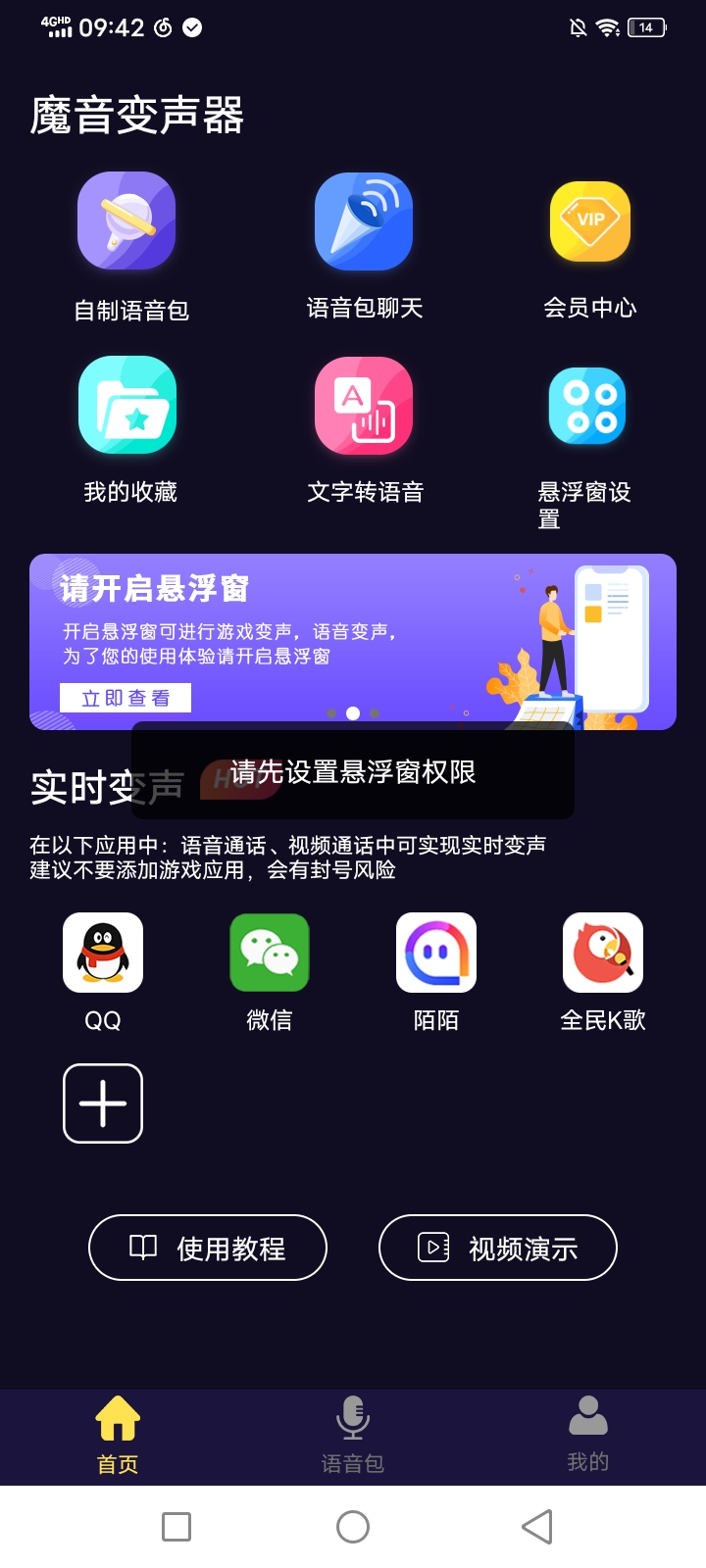Image resolution: width=706 pixels, height=1568 pixels.
Task: Watch 视频演示 video demo
Action: [498, 1248]
